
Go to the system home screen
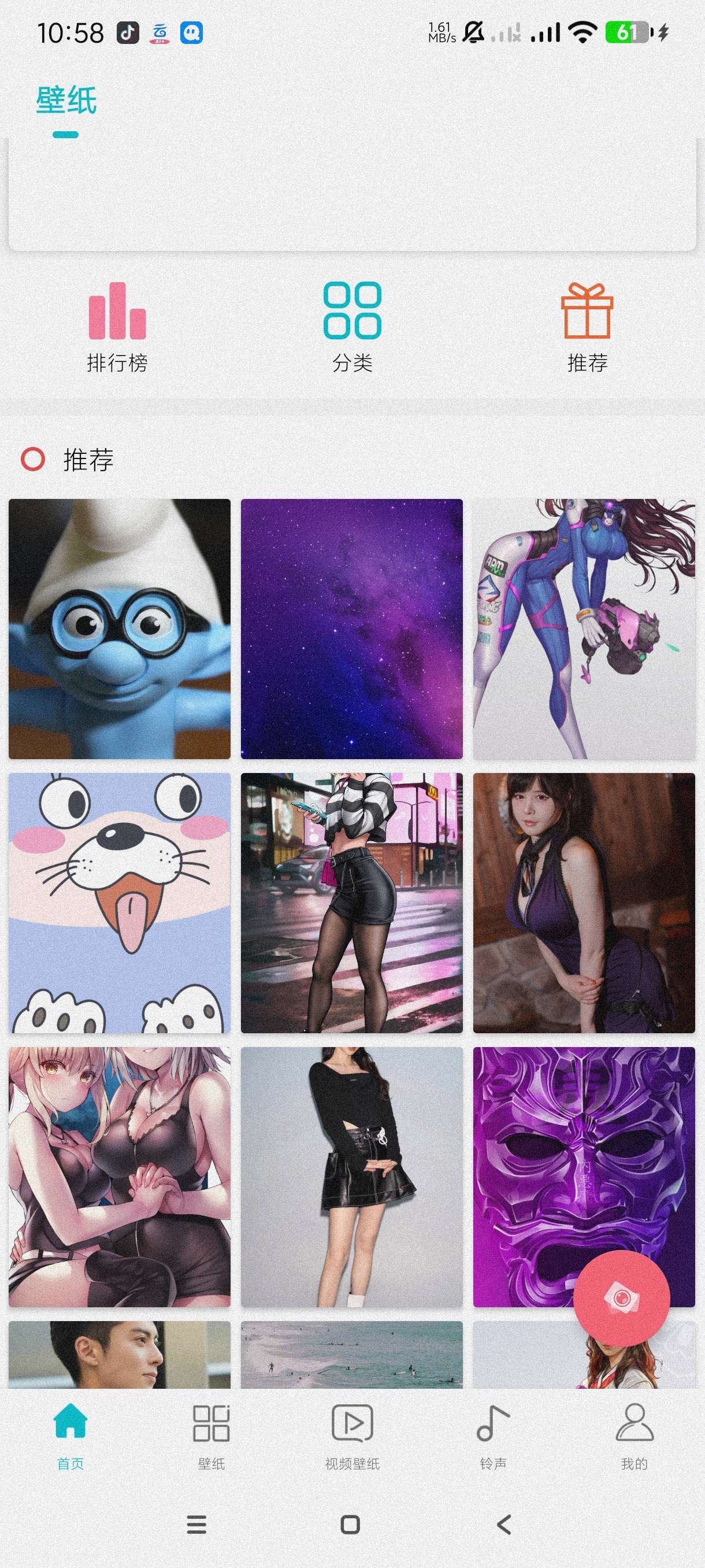[x=350, y=1524]
